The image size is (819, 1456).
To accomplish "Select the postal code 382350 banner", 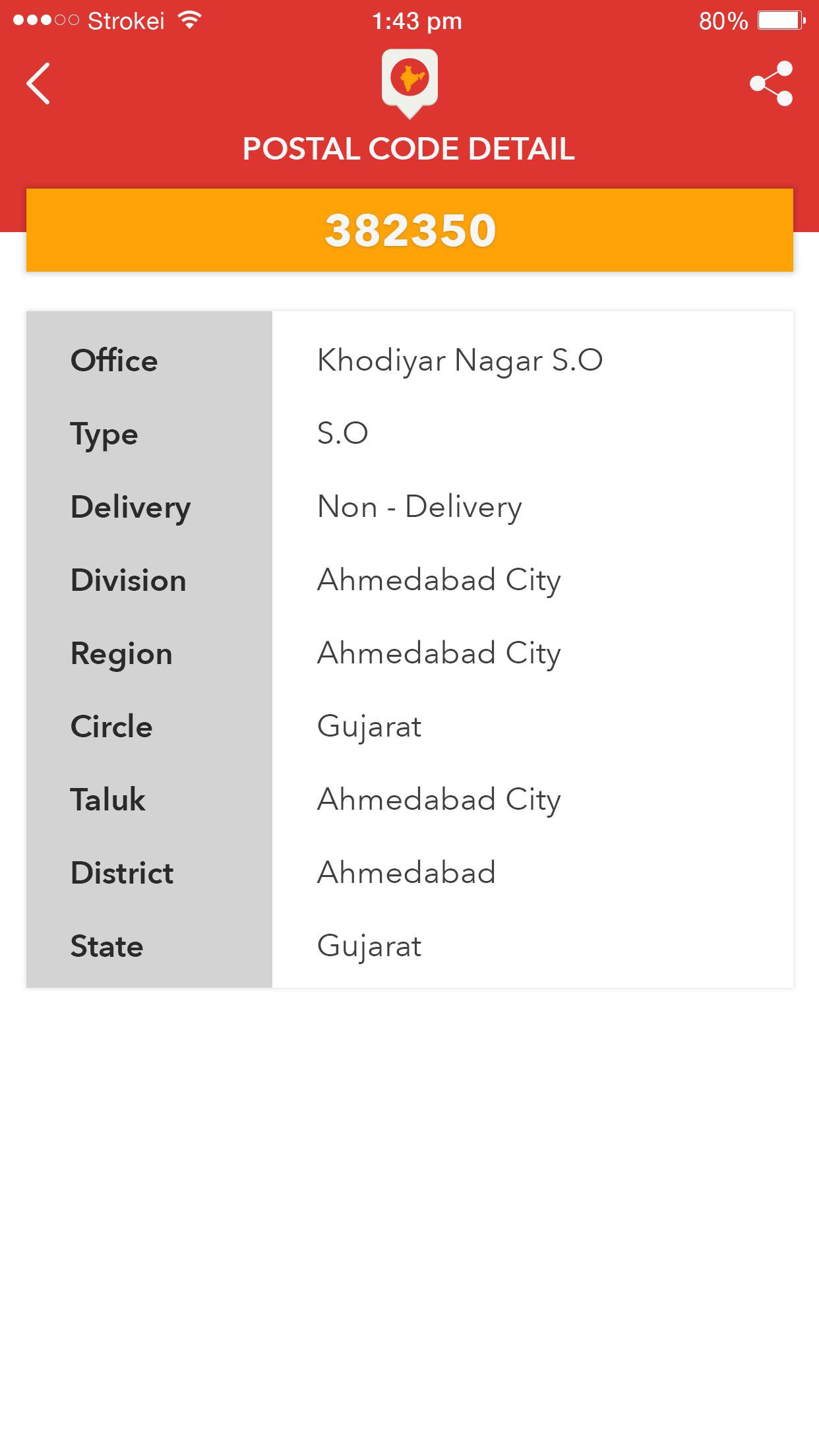I will (x=409, y=229).
